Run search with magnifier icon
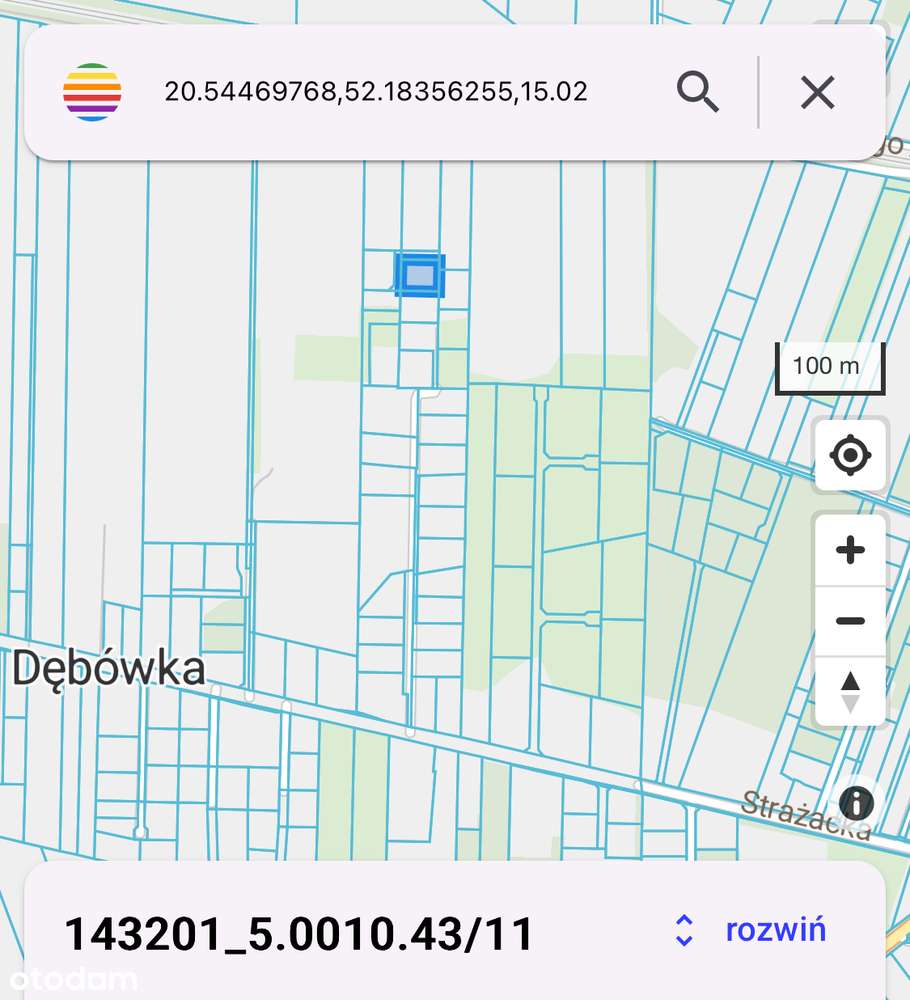910x1000 pixels. coord(697,92)
